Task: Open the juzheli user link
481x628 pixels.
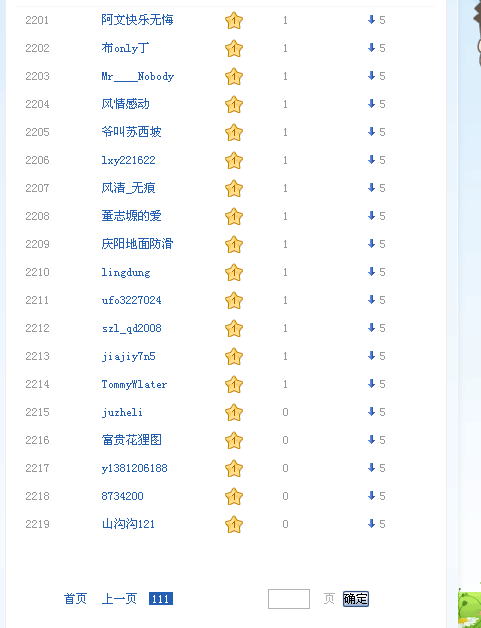Action: pos(122,412)
